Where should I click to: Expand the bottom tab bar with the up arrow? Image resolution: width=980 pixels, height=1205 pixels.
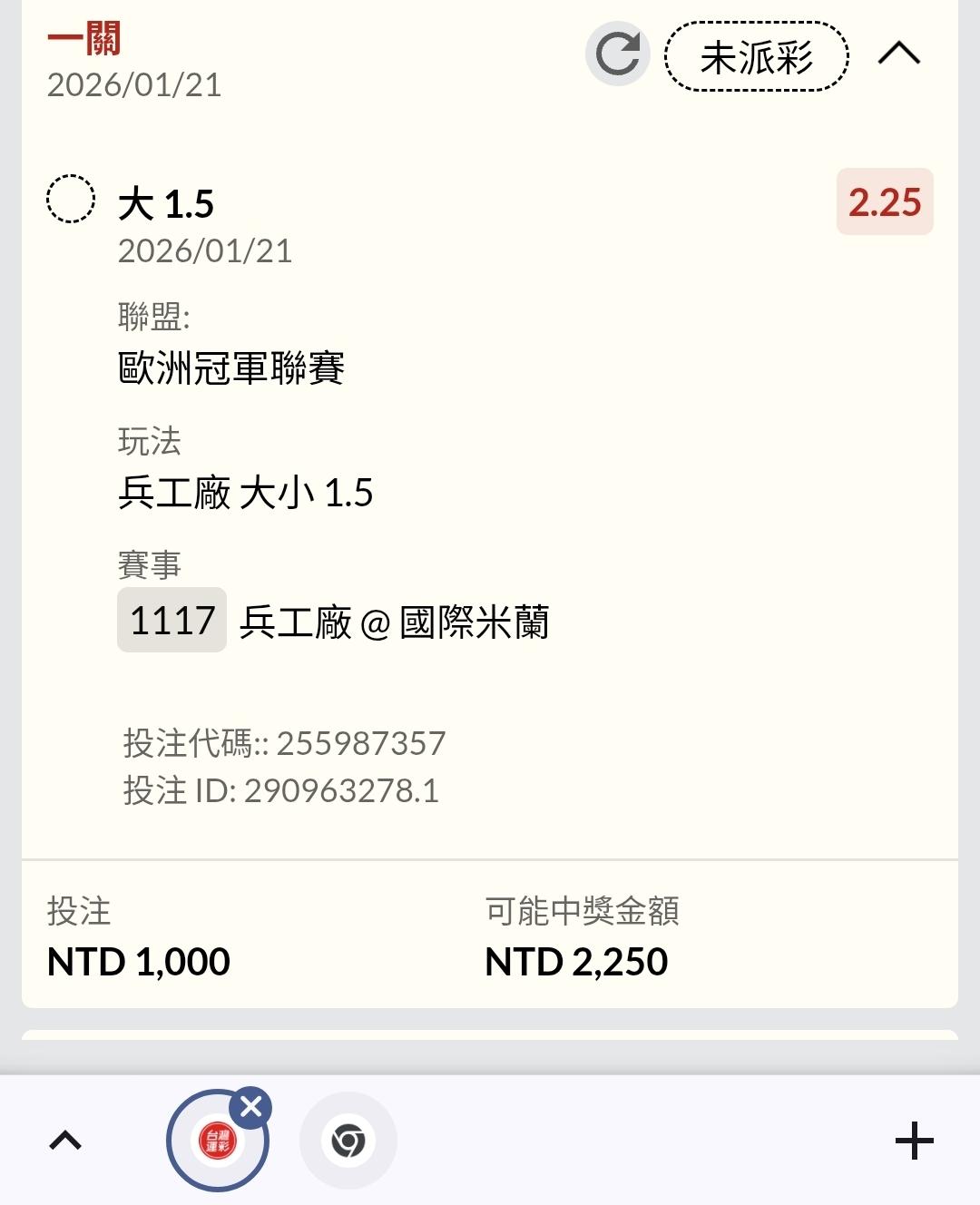pos(65,1141)
